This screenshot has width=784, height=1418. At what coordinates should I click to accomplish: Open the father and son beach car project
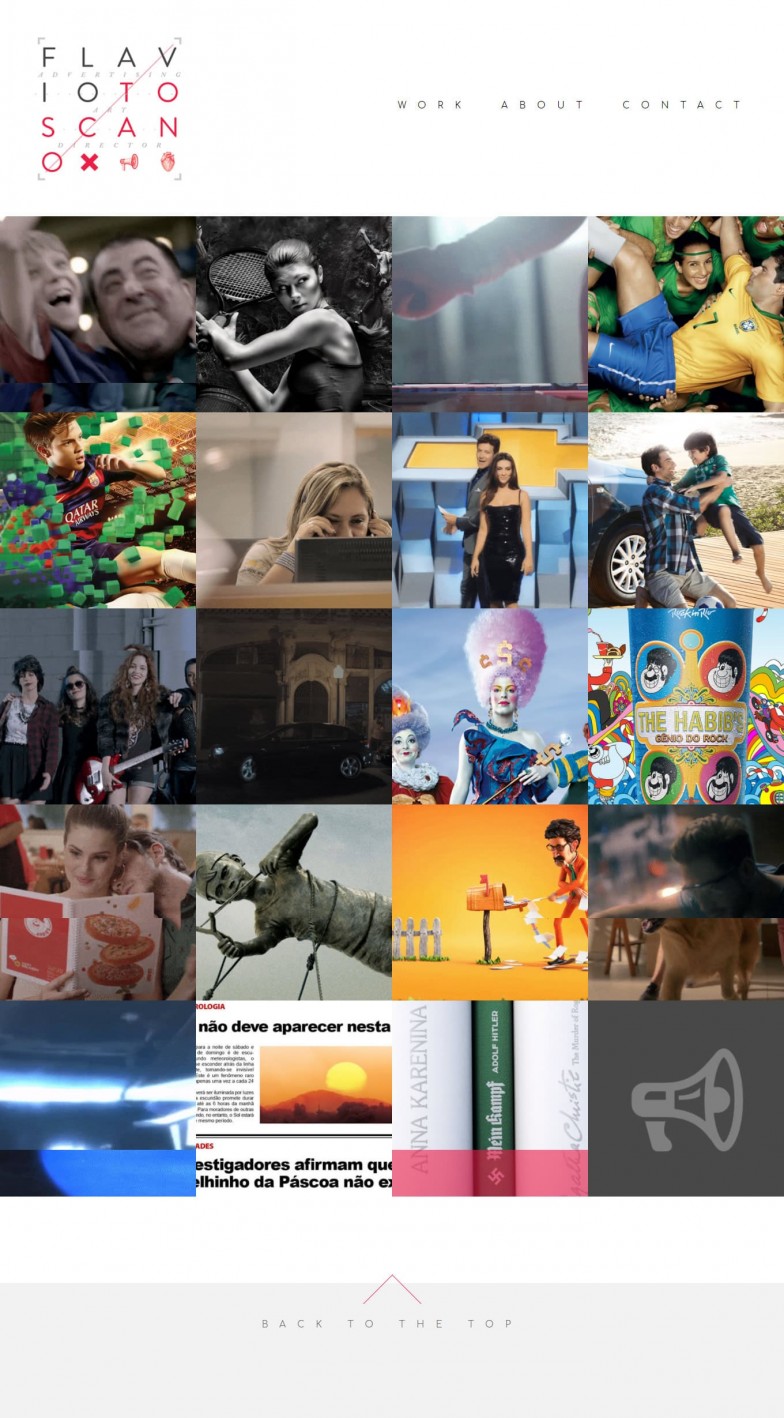686,510
